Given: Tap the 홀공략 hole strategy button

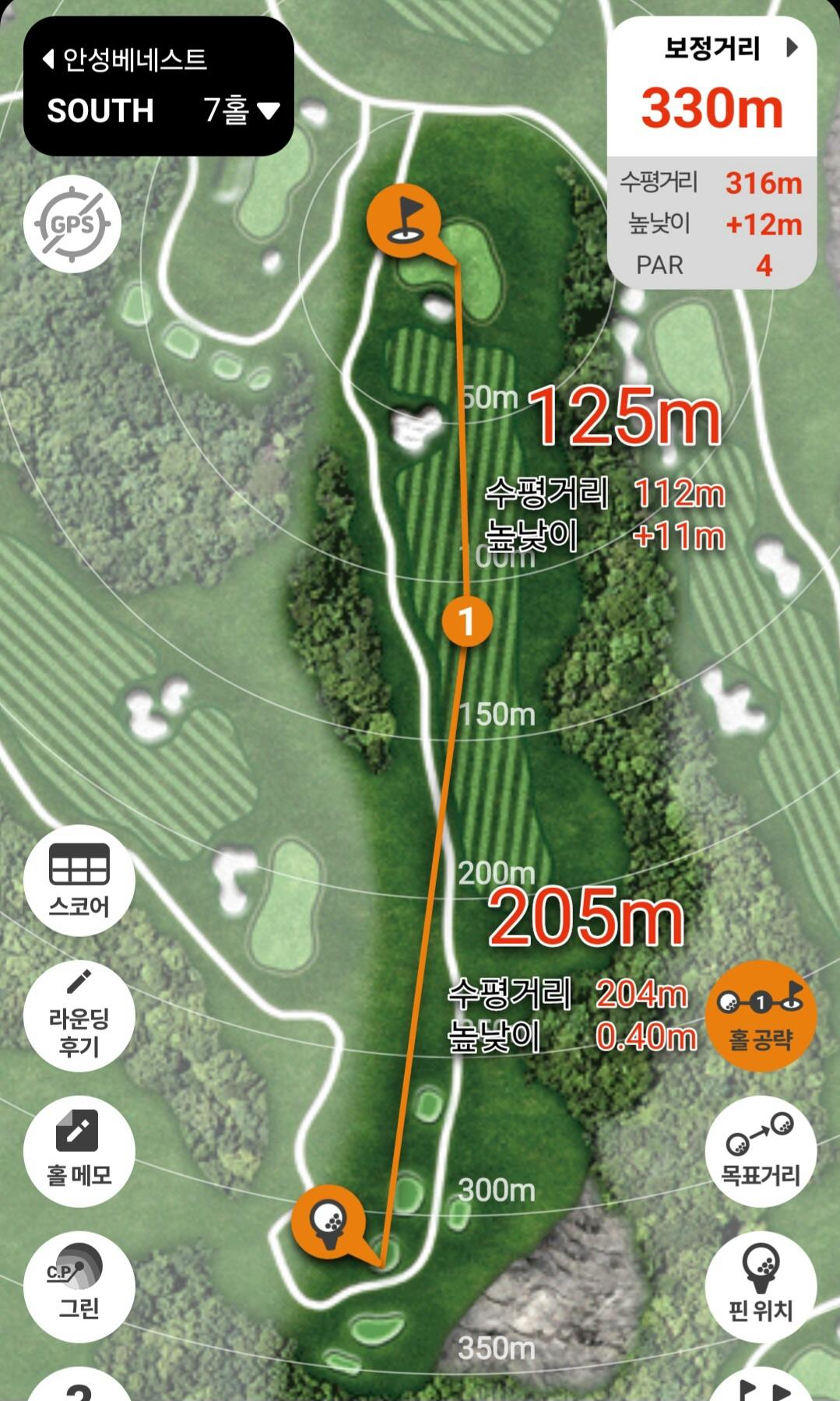Looking at the screenshot, I should click(x=760, y=1016).
